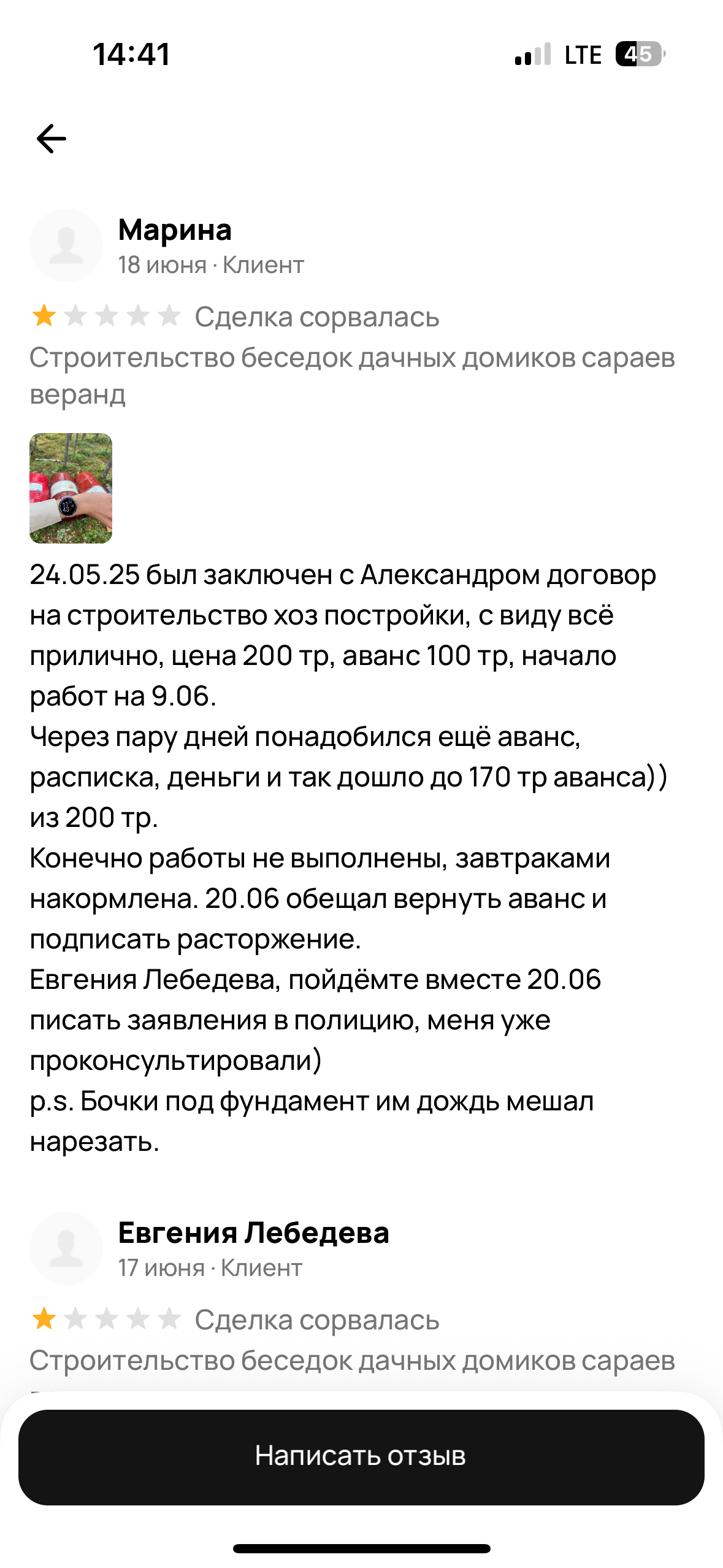Image resolution: width=723 pixels, height=1568 pixels.
Task: Tap the Написать отзыв button
Action: coord(361,1456)
